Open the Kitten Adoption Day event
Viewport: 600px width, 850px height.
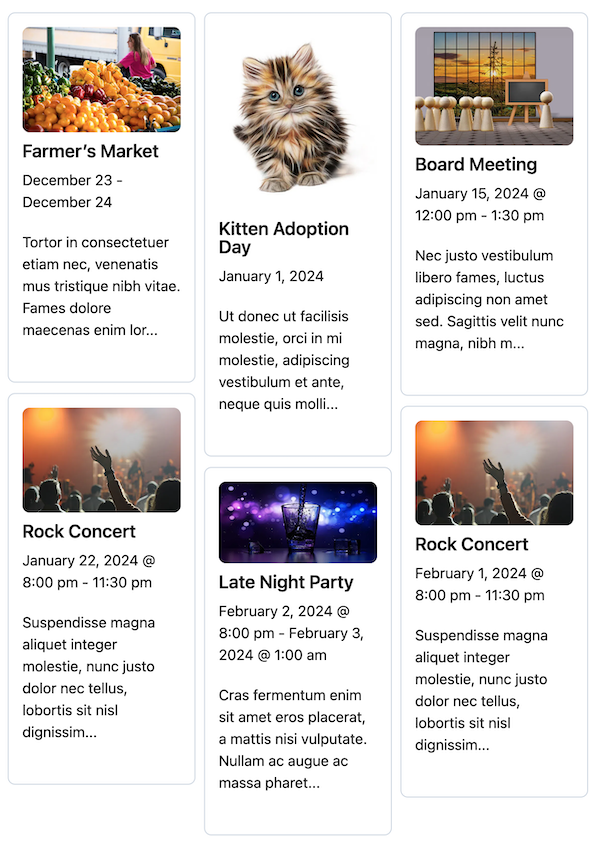tap(283, 238)
